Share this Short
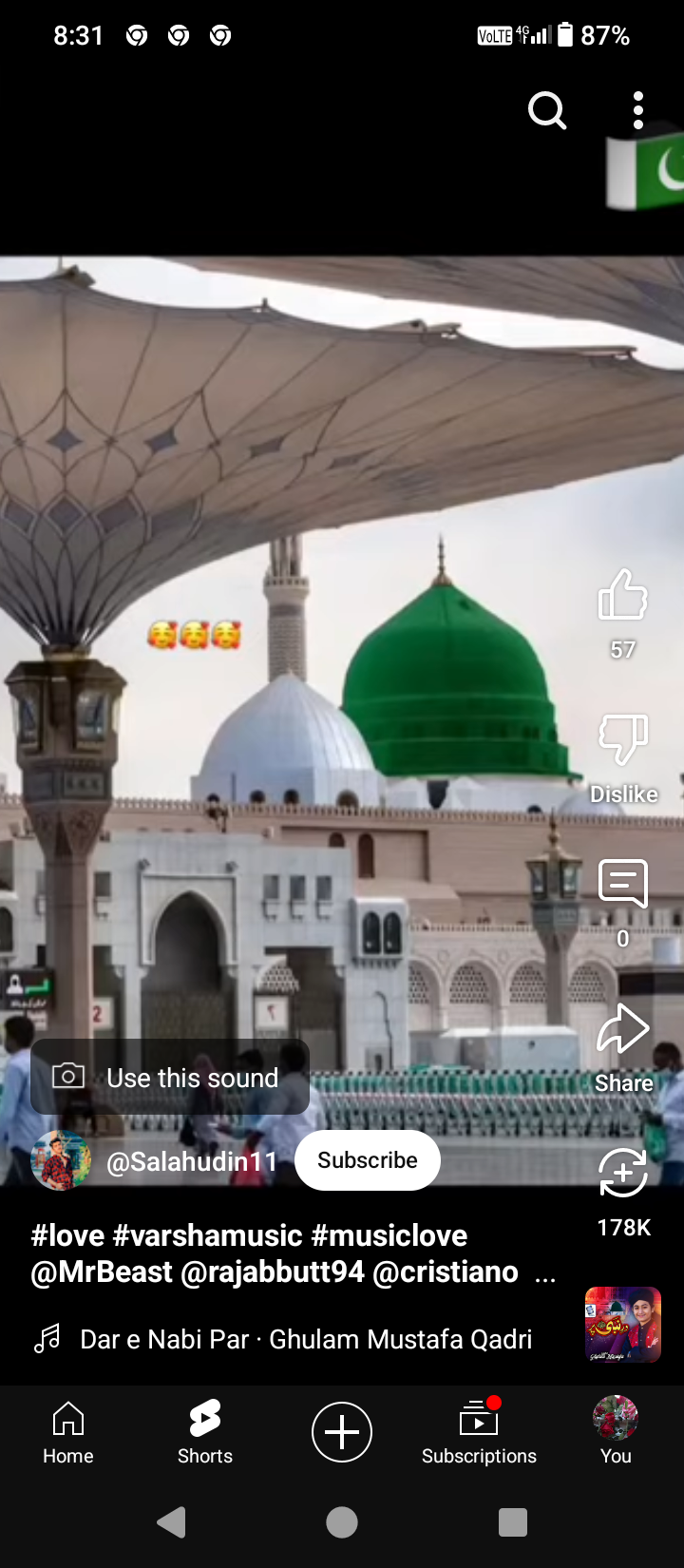 [623, 1030]
